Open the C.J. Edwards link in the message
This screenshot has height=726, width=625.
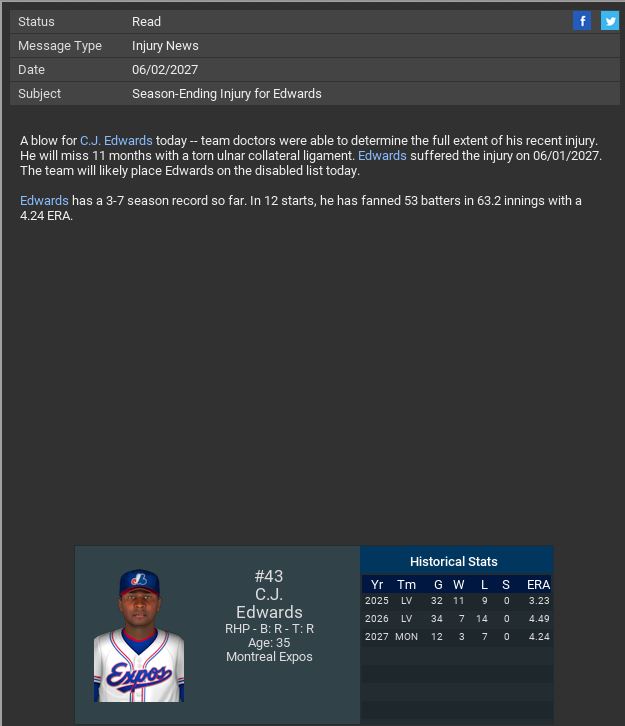[116, 141]
